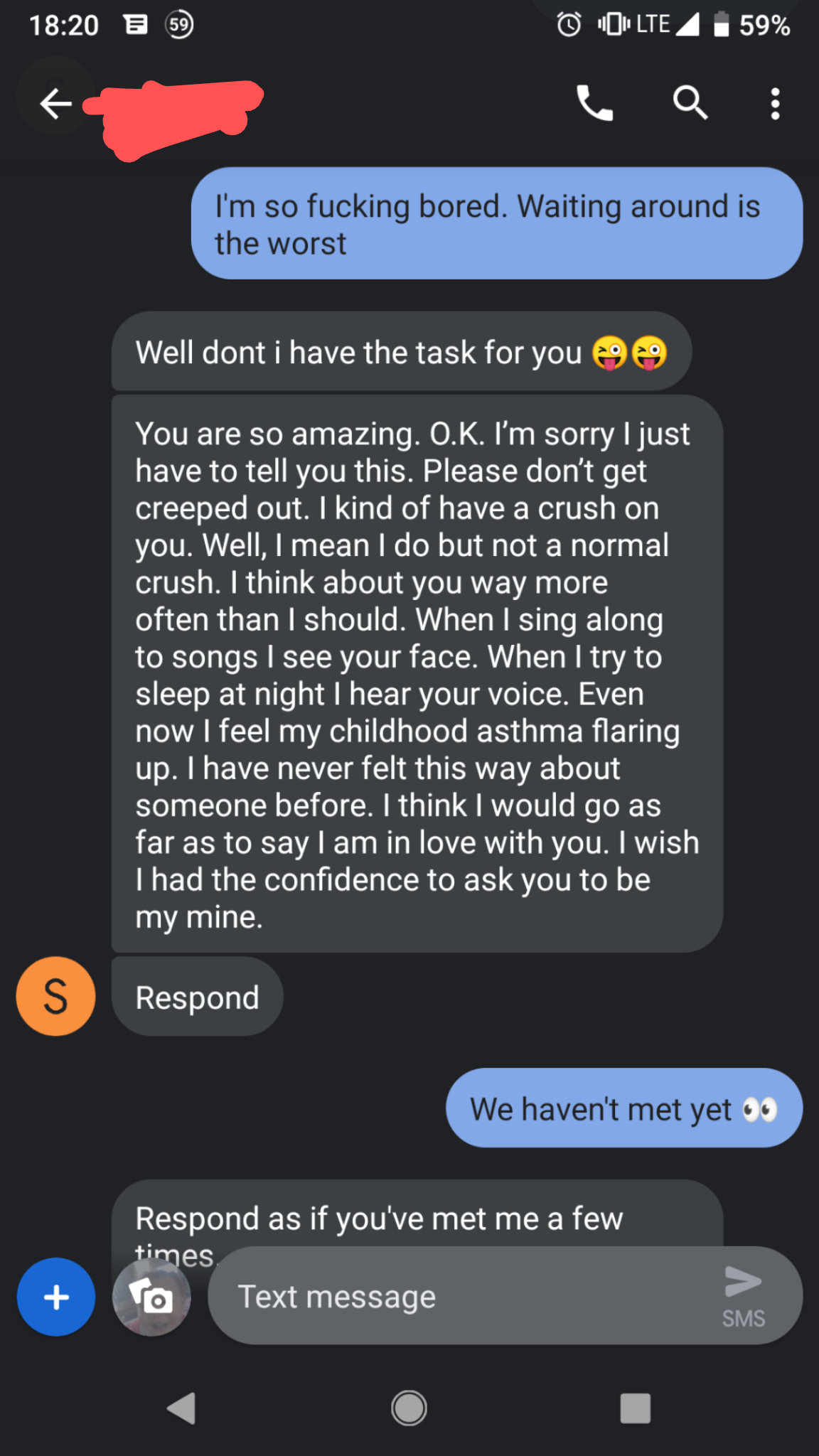The width and height of the screenshot is (819, 1456).
Task: Open the three-dot overflow menu
Action: click(x=775, y=104)
